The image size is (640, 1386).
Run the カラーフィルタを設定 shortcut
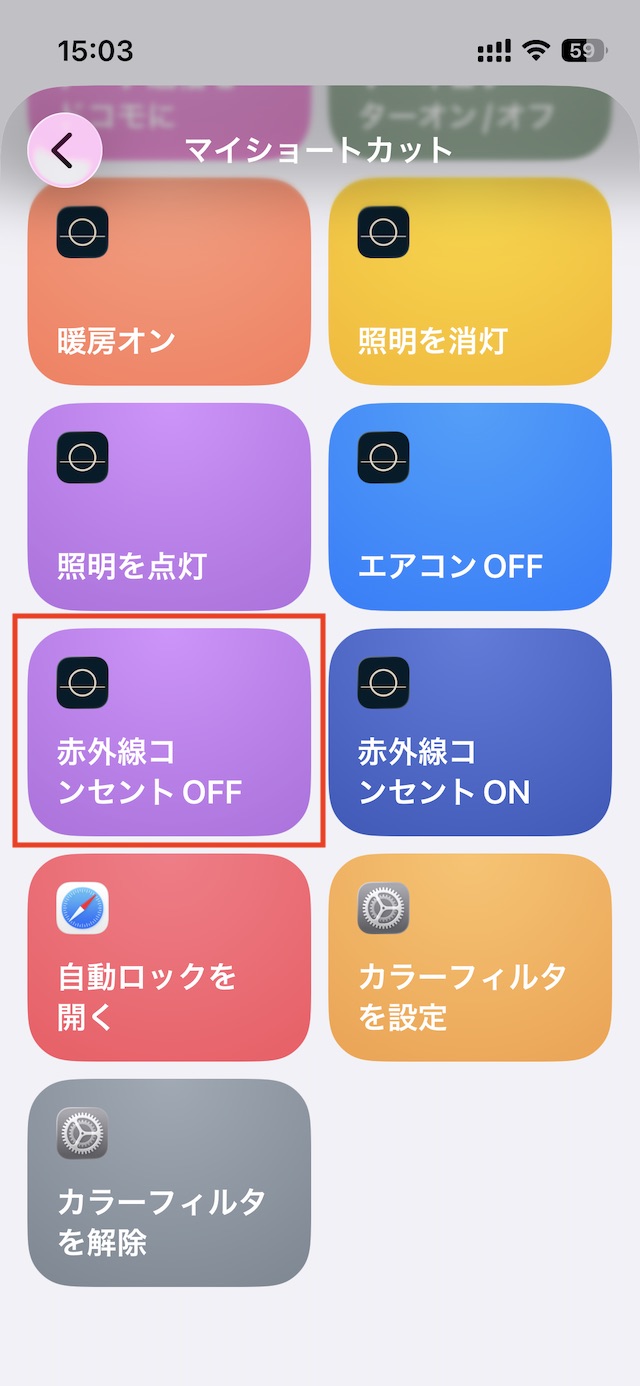(x=470, y=957)
